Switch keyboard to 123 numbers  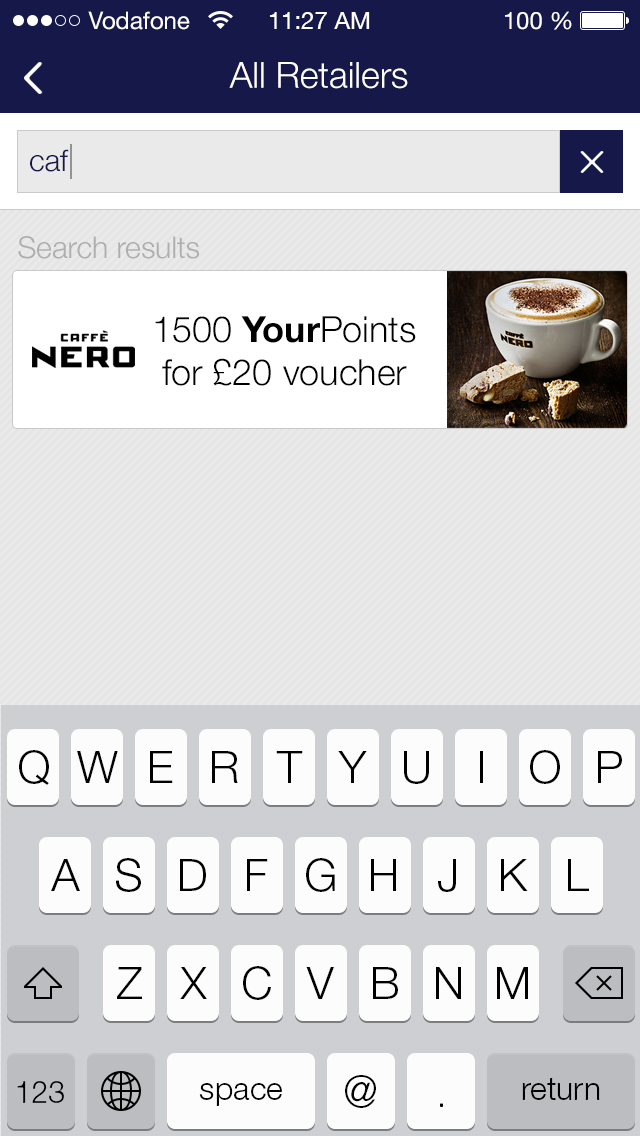tap(41, 1090)
